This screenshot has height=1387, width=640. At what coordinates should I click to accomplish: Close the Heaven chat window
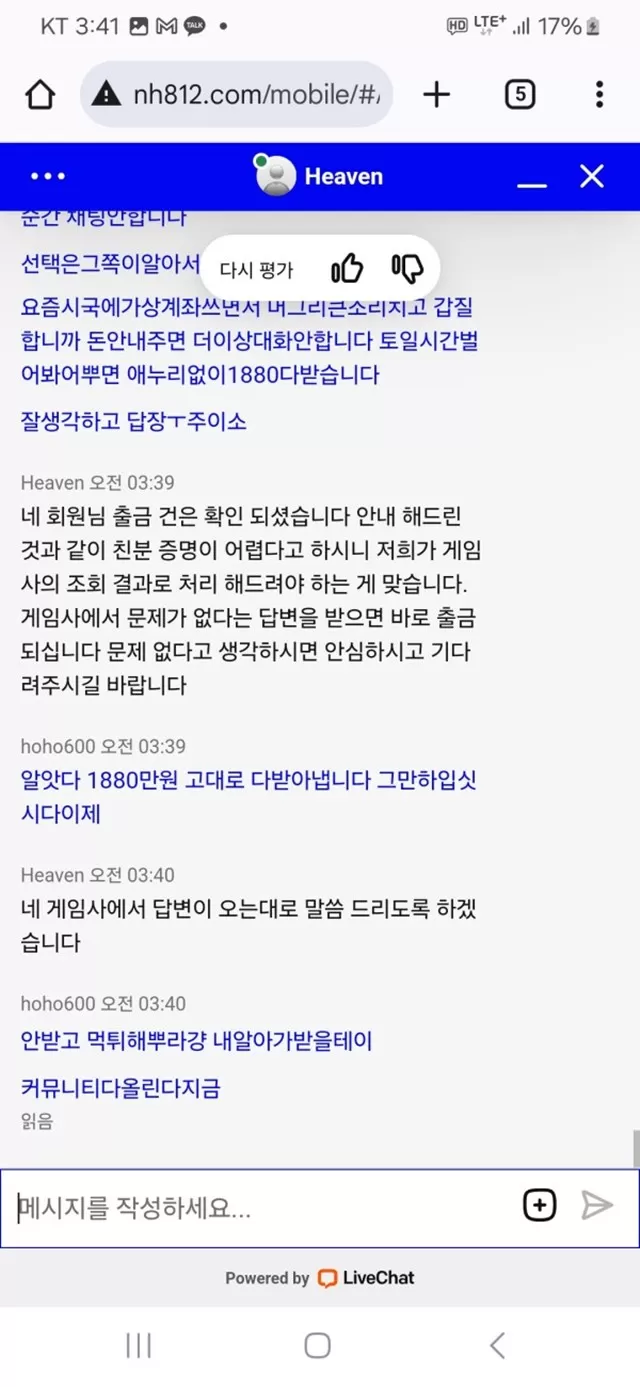[592, 177]
